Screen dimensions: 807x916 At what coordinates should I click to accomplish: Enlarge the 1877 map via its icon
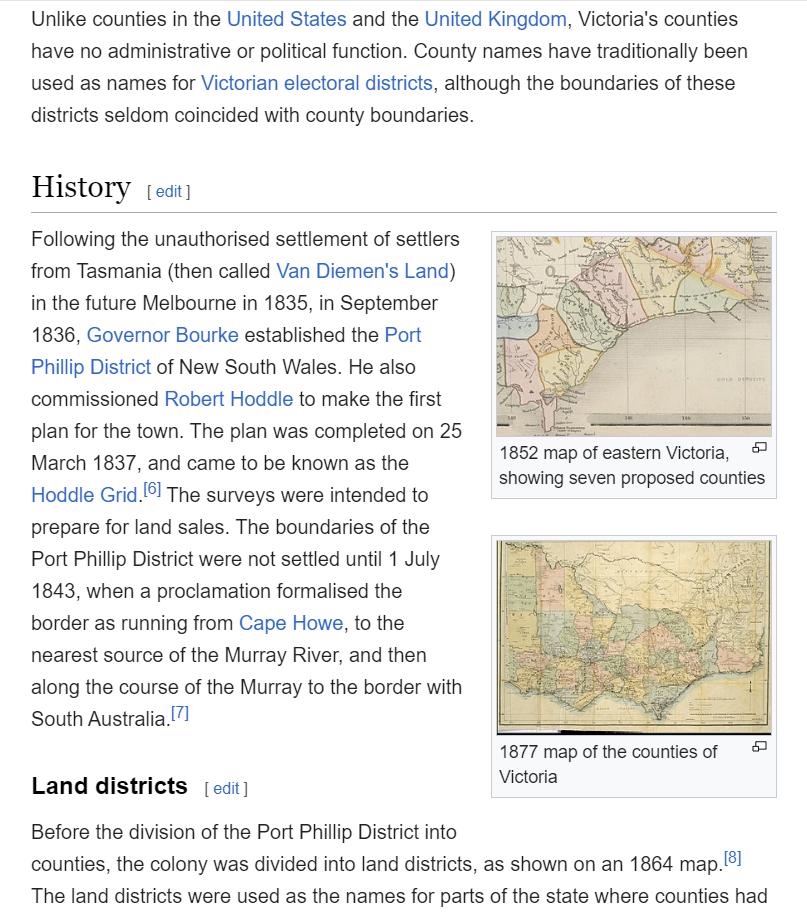759,747
